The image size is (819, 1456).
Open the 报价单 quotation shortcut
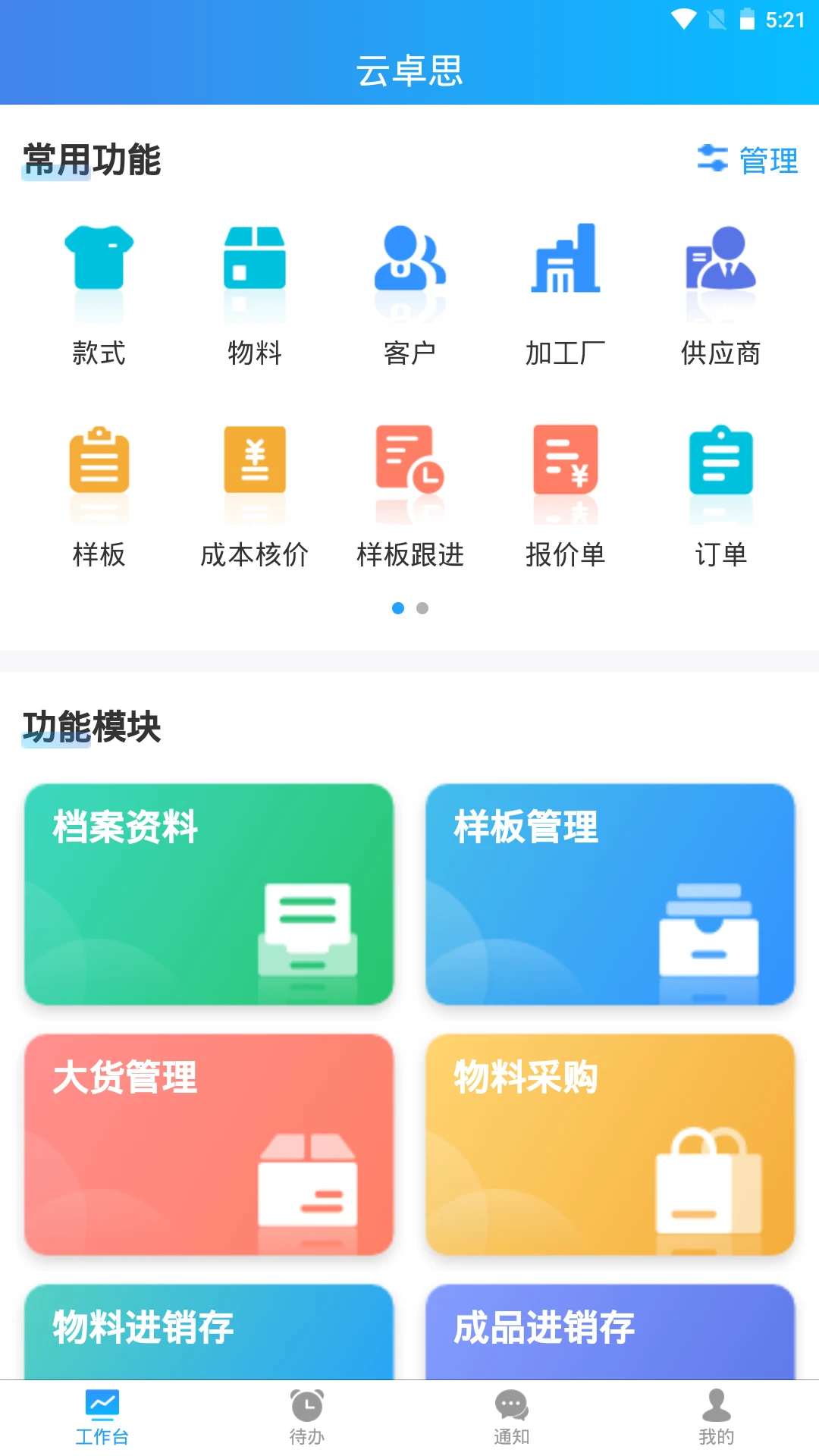[565, 493]
